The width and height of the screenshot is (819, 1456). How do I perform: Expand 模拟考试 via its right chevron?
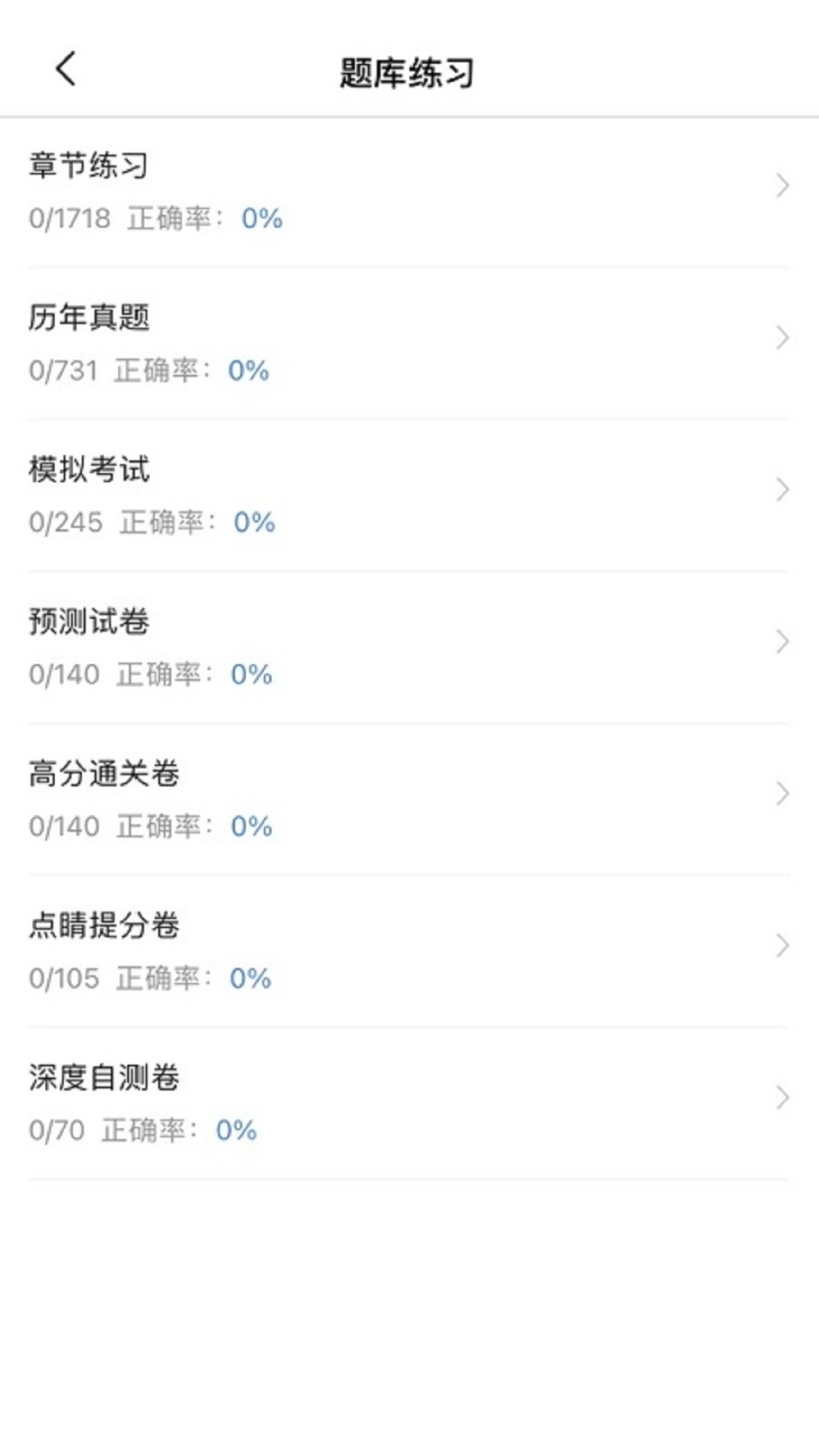tap(783, 490)
